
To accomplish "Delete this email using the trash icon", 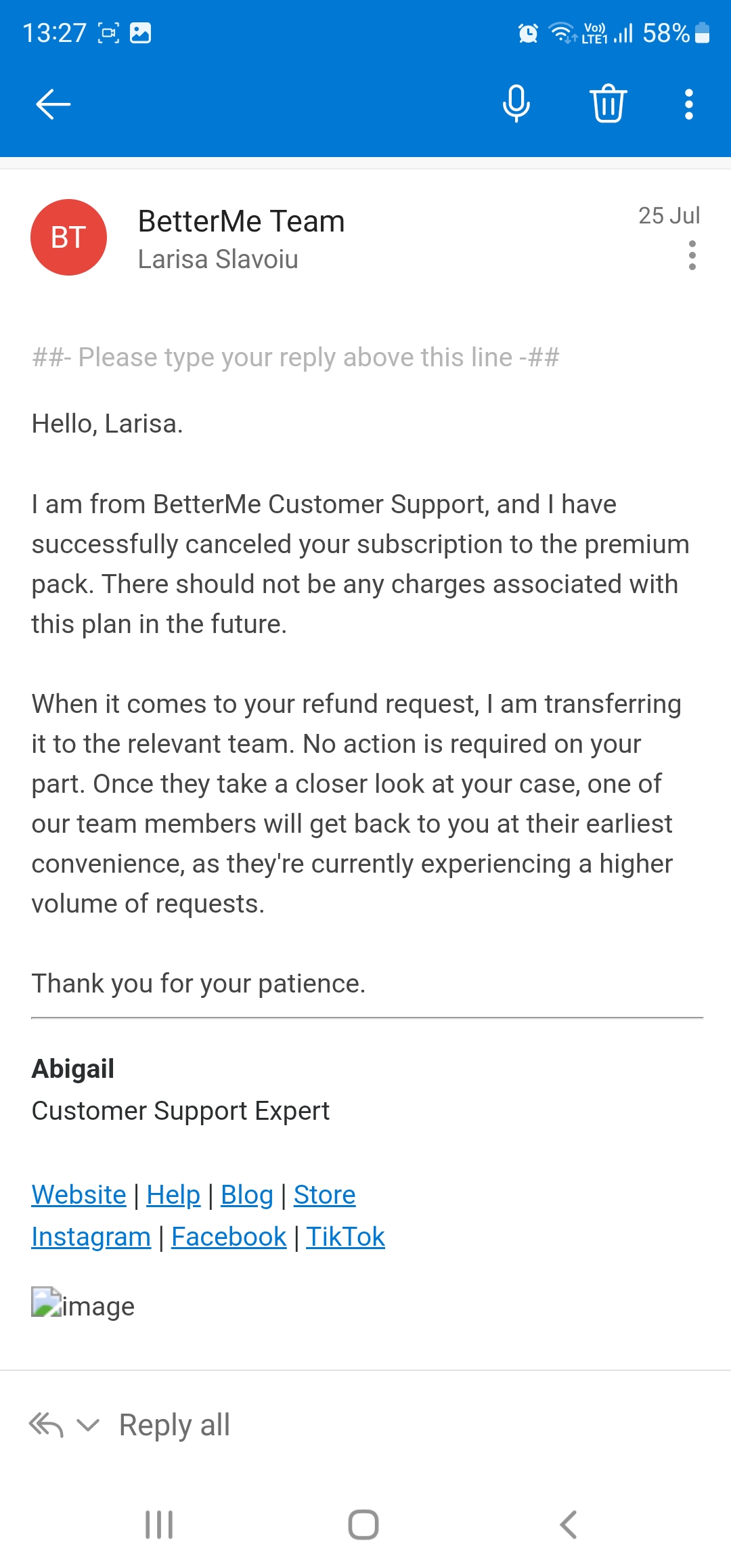I will coord(607,103).
